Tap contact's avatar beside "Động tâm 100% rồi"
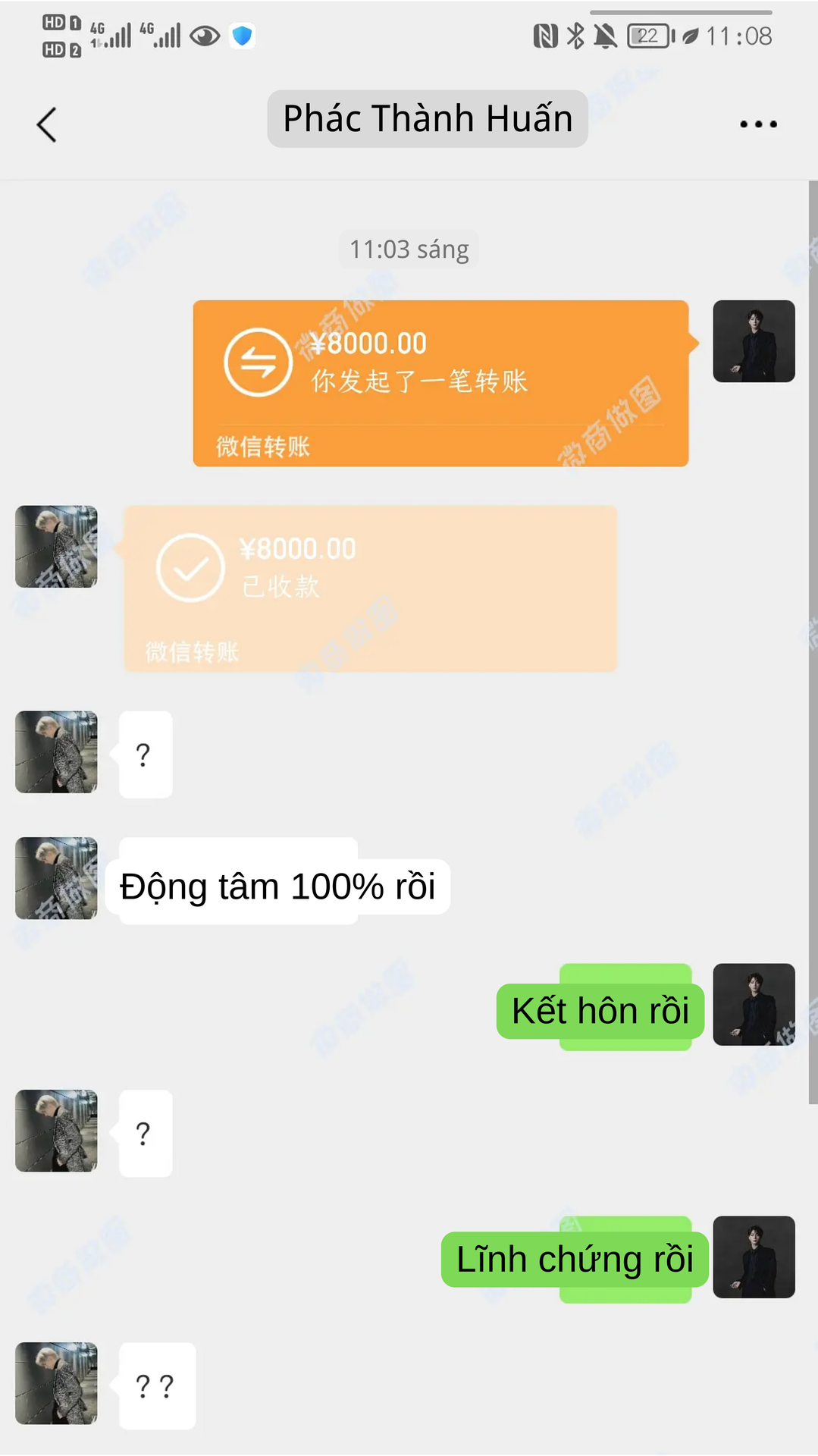This screenshot has width=818, height=1456. click(57, 878)
